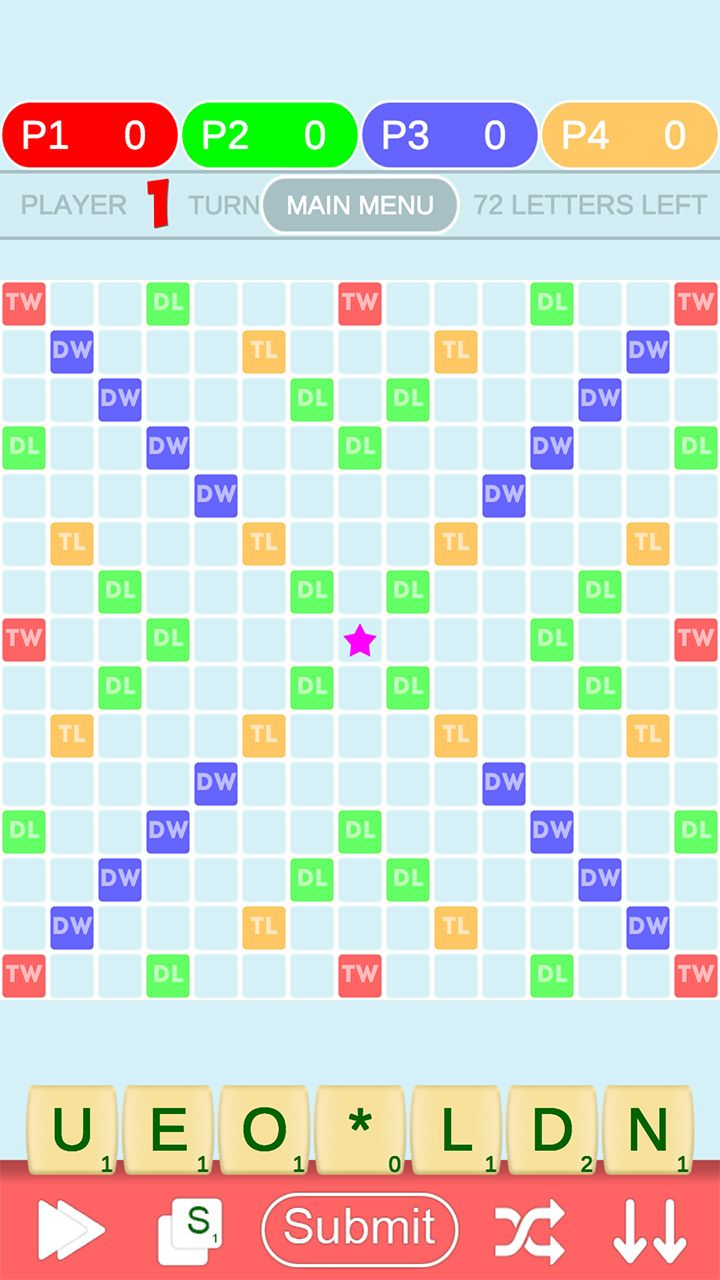
Task: Shuffle the rack letters
Action: tap(530, 1229)
